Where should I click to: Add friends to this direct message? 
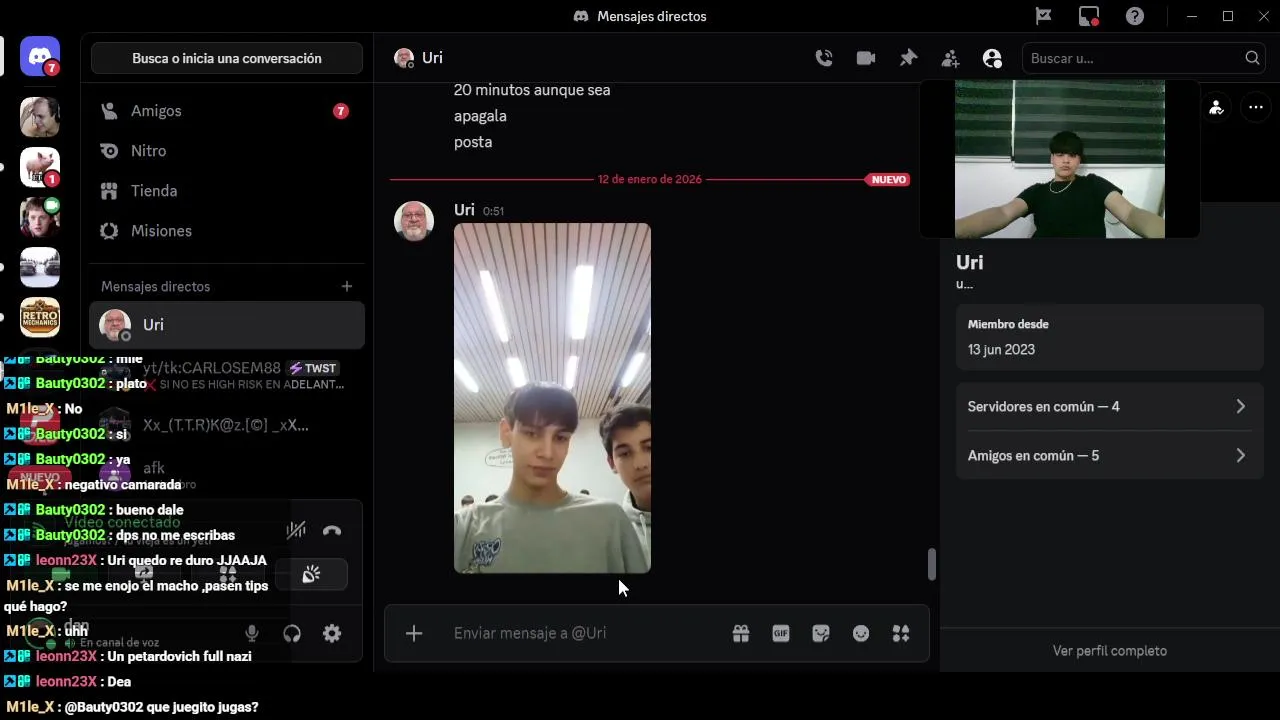tap(950, 58)
